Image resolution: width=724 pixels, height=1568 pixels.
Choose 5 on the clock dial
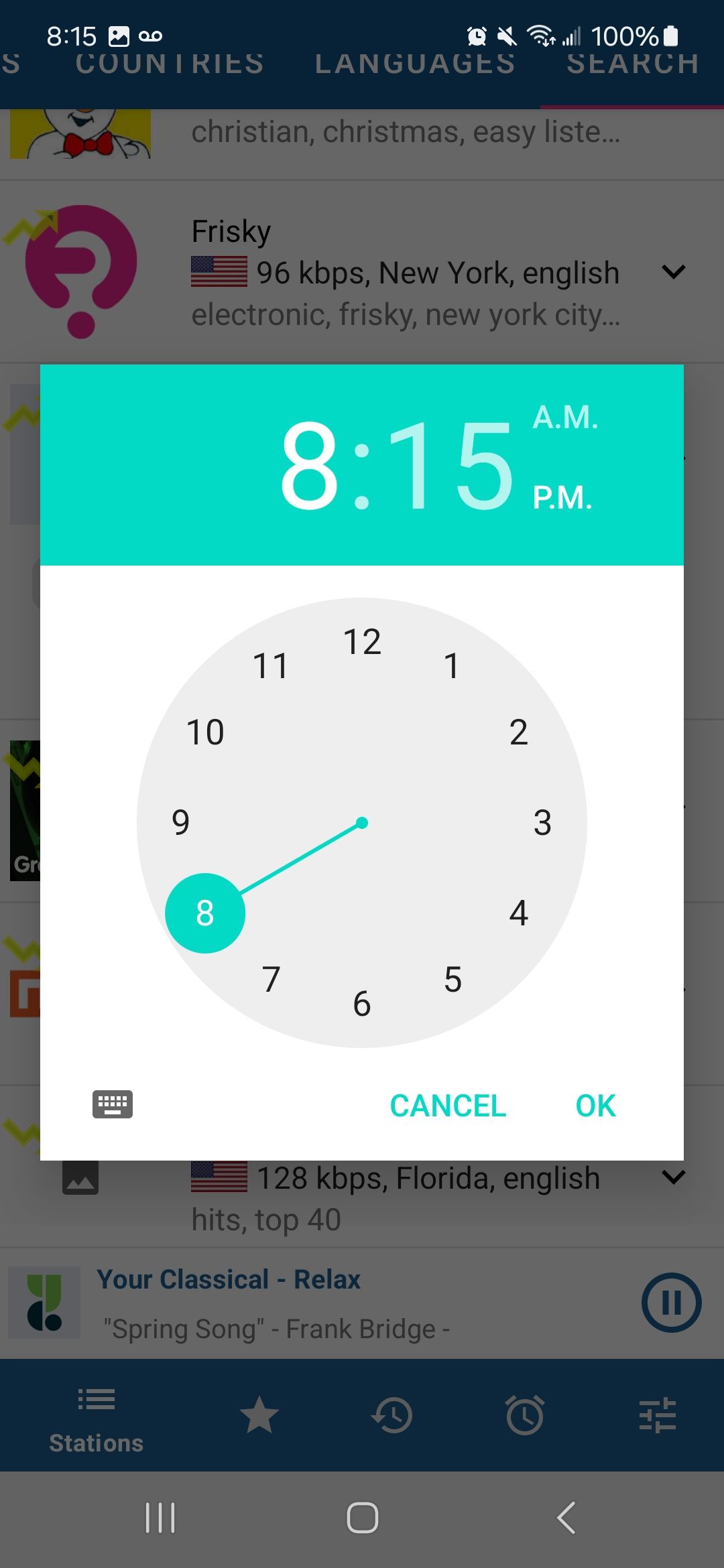452,980
